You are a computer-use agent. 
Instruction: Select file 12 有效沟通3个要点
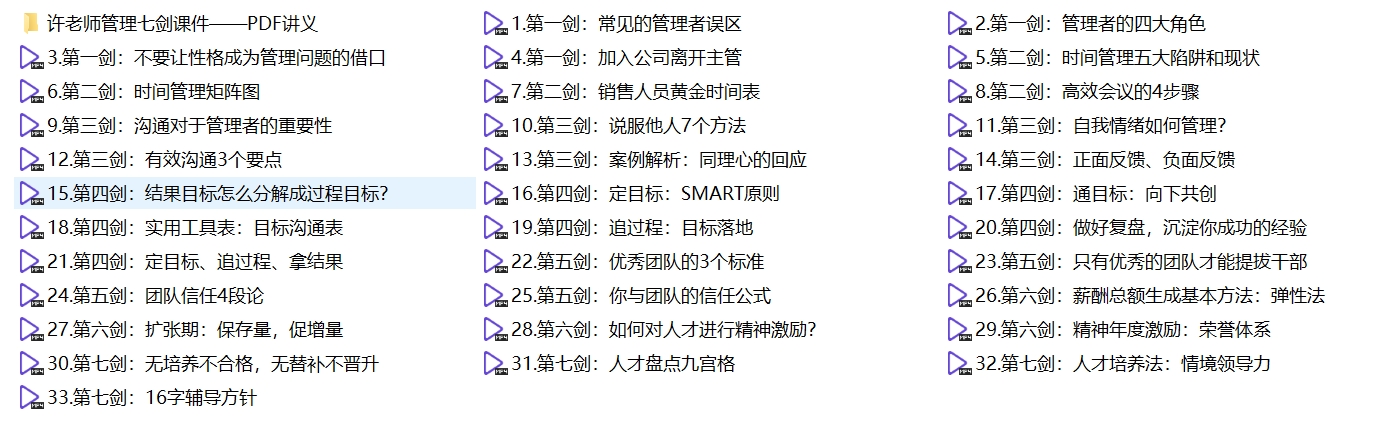pyautogui.click(x=165, y=160)
